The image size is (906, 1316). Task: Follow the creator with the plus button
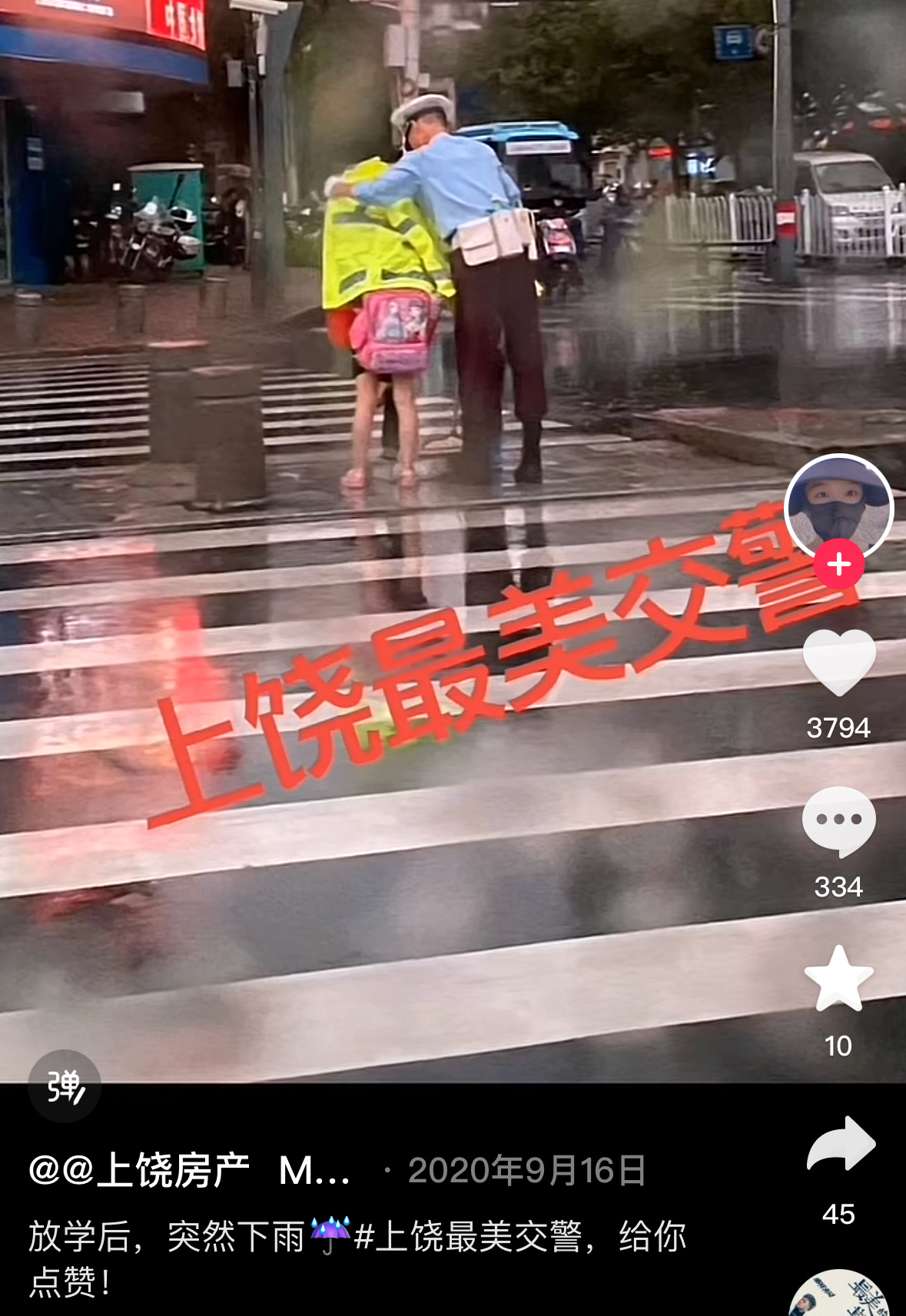coord(838,565)
